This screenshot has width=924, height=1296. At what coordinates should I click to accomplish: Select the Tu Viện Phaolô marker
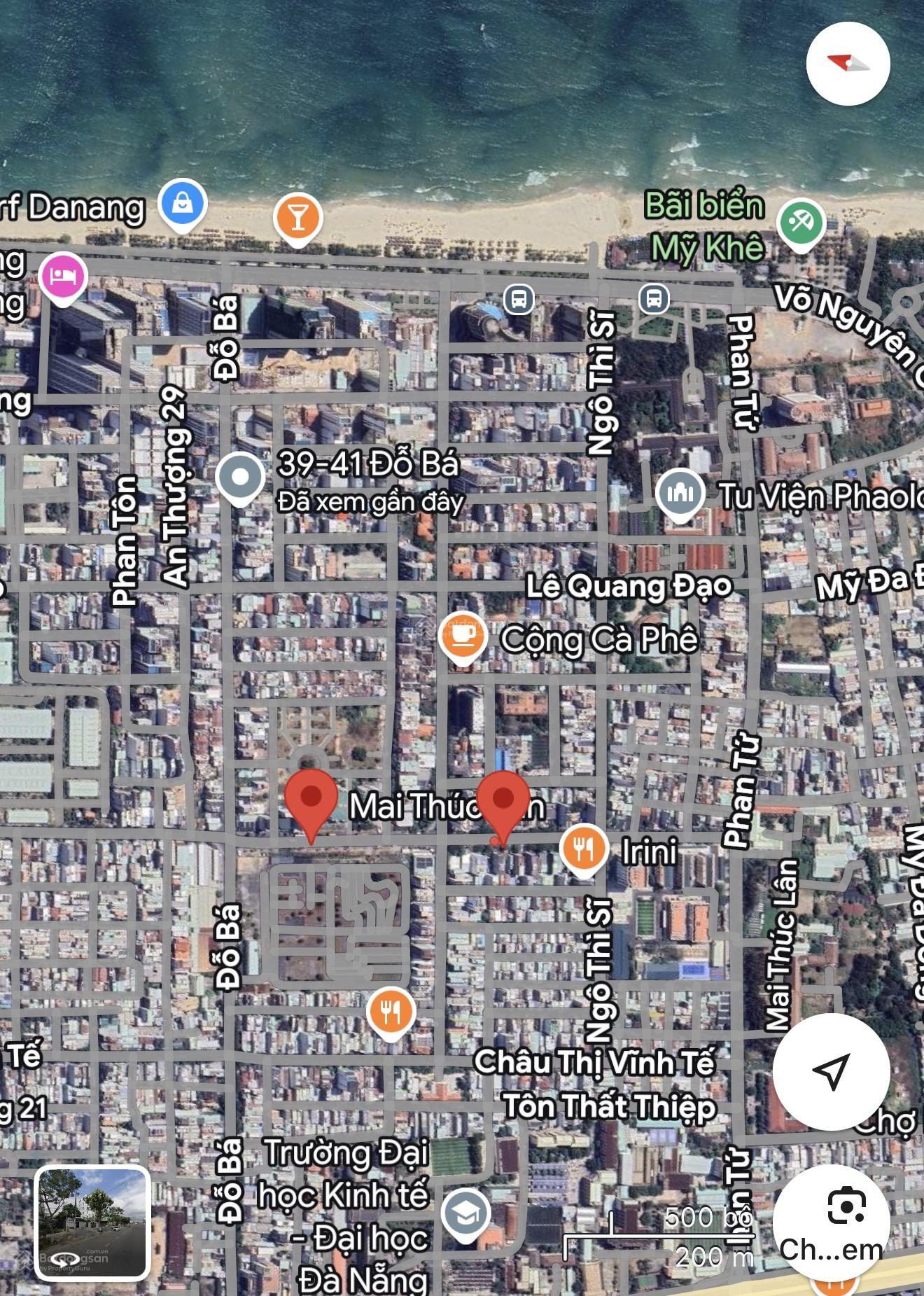[680, 494]
